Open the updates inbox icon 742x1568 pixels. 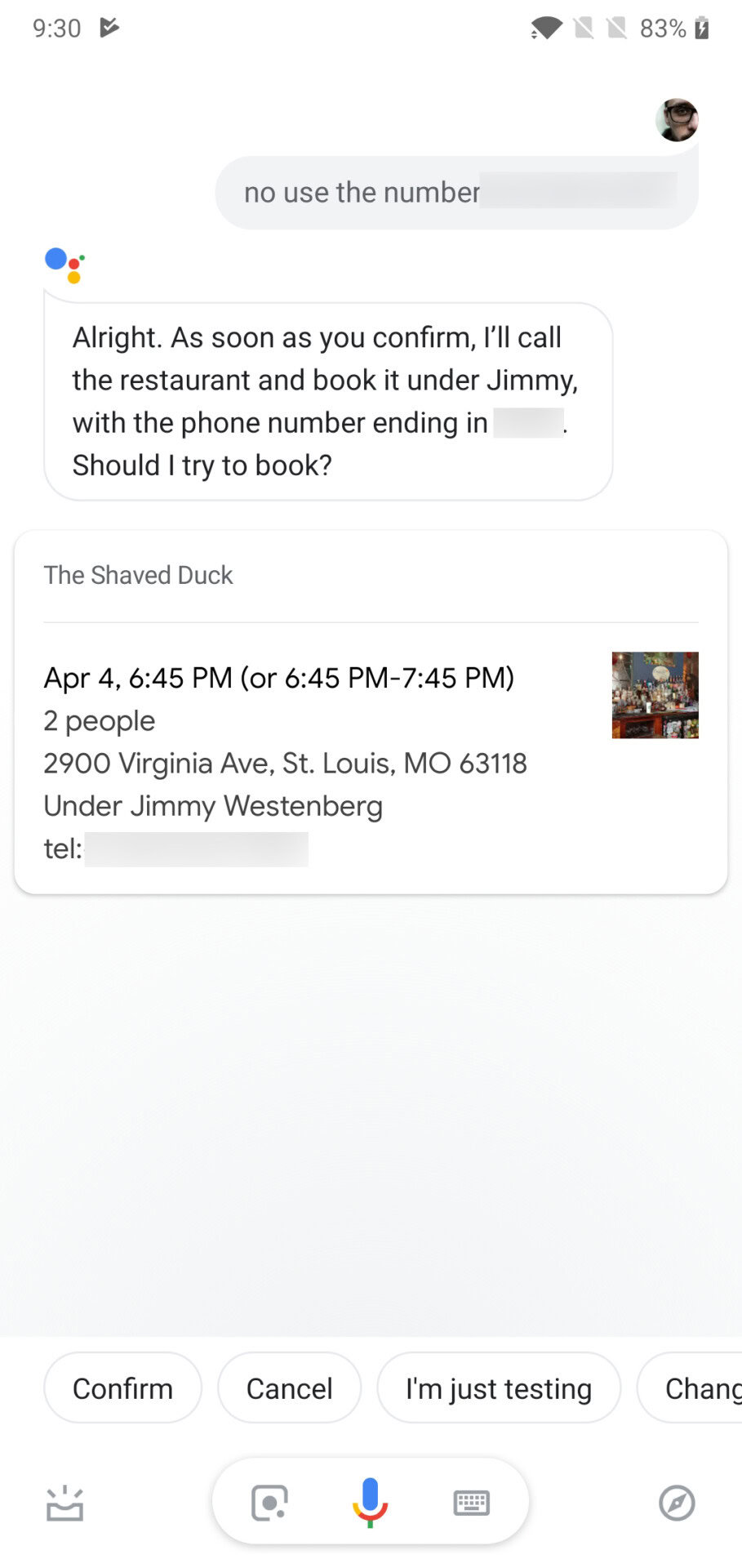click(64, 1503)
